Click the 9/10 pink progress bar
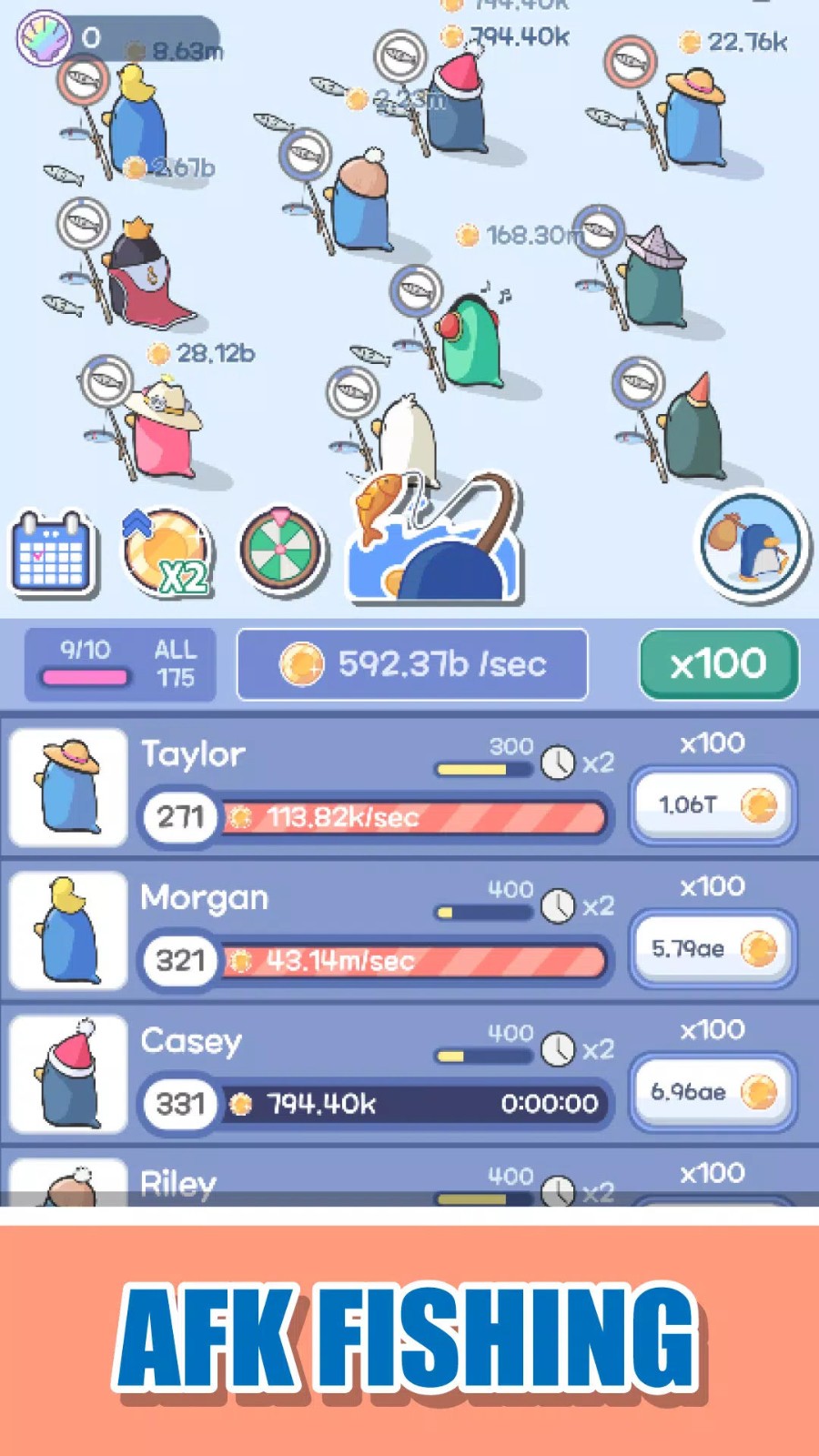The image size is (819, 1456). coord(82,677)
